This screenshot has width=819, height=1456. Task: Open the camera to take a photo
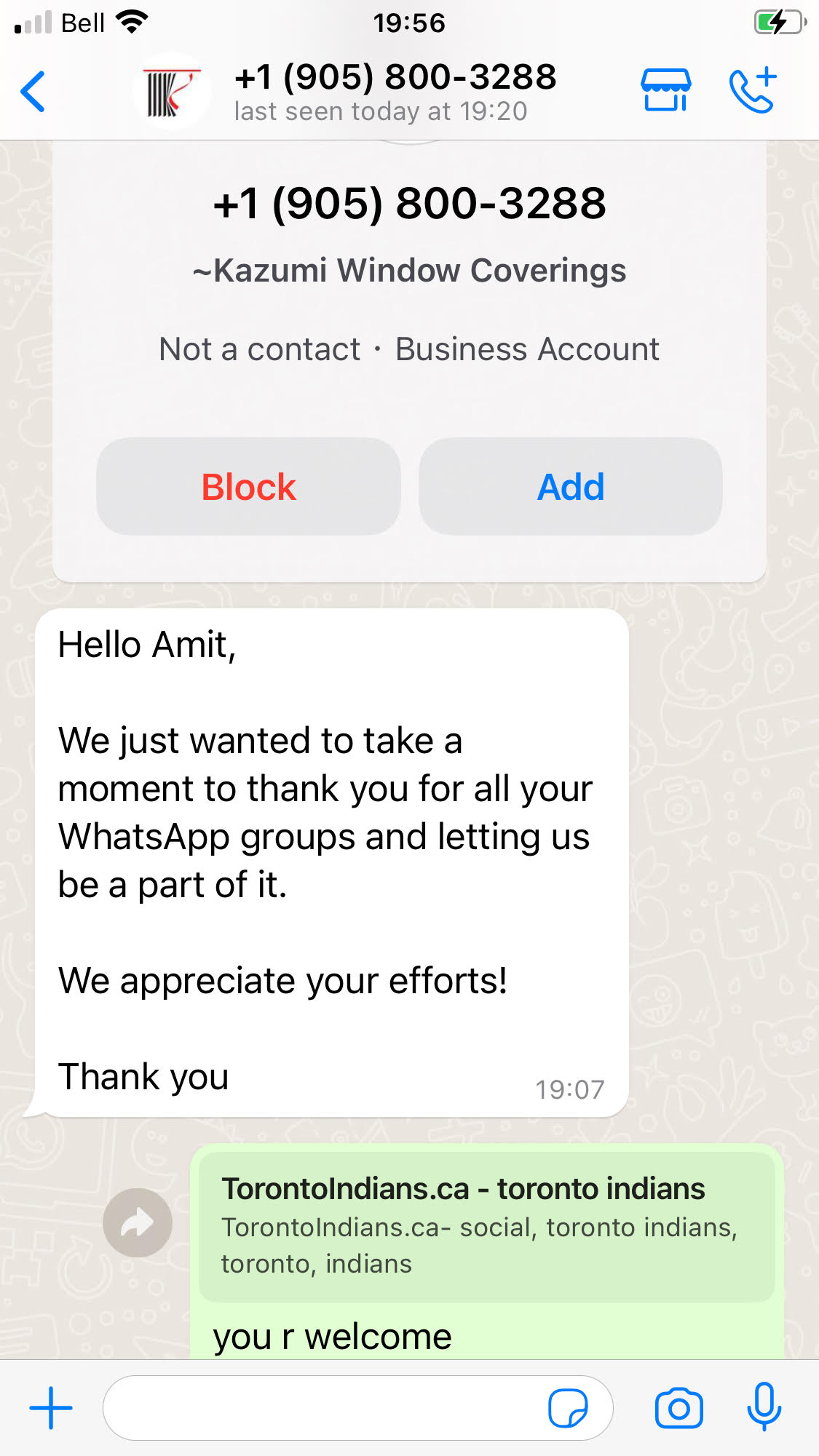click(x=678, y=1408)
